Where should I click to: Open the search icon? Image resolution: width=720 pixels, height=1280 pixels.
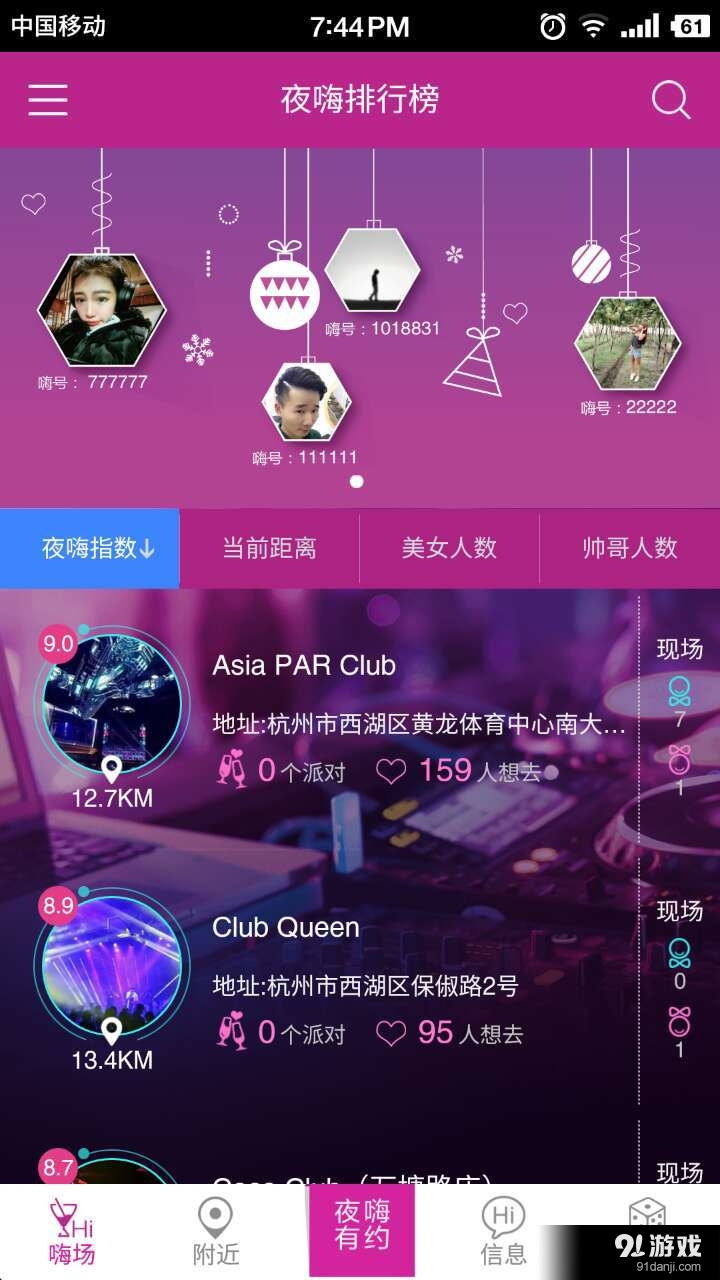coord(670,99)
